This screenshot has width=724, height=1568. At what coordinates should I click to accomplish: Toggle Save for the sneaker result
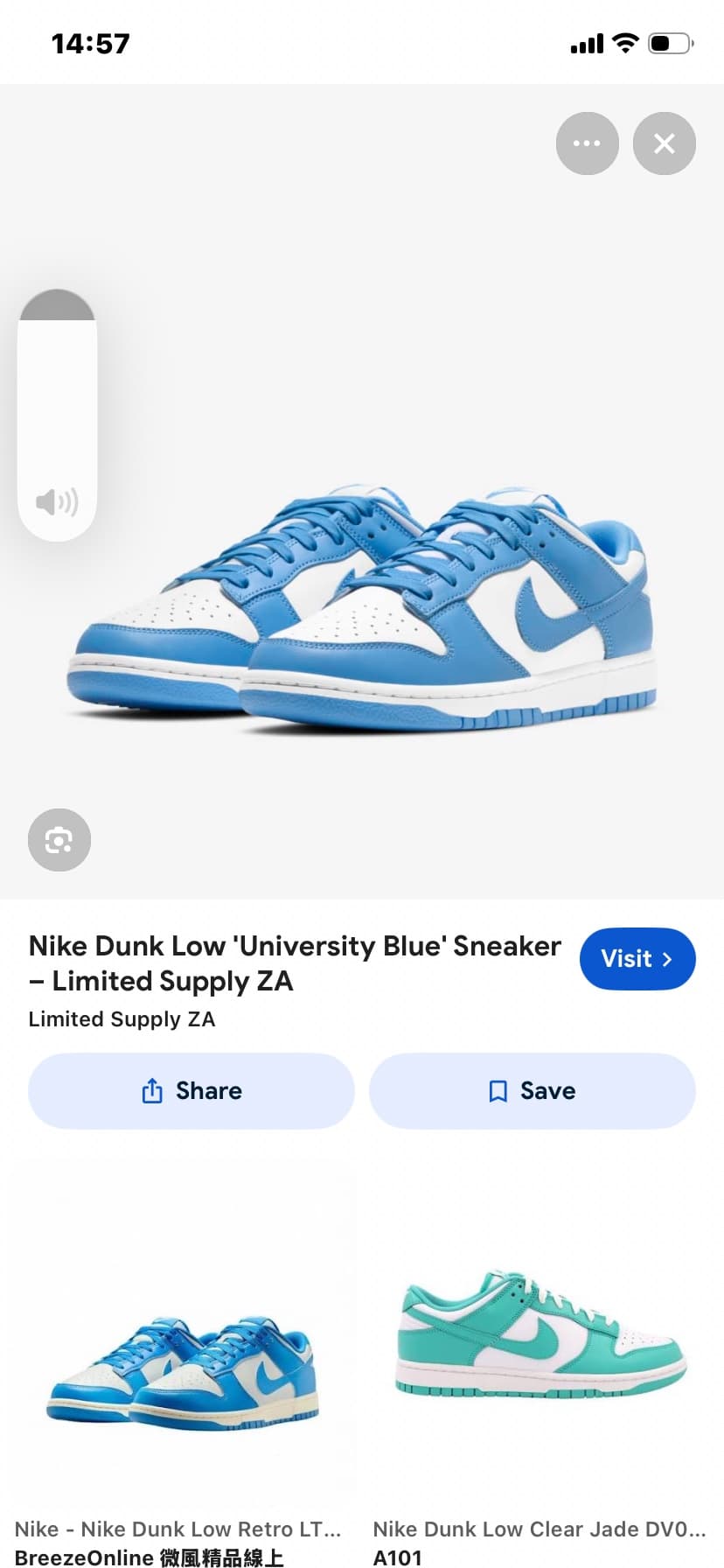coord(533,1091)
